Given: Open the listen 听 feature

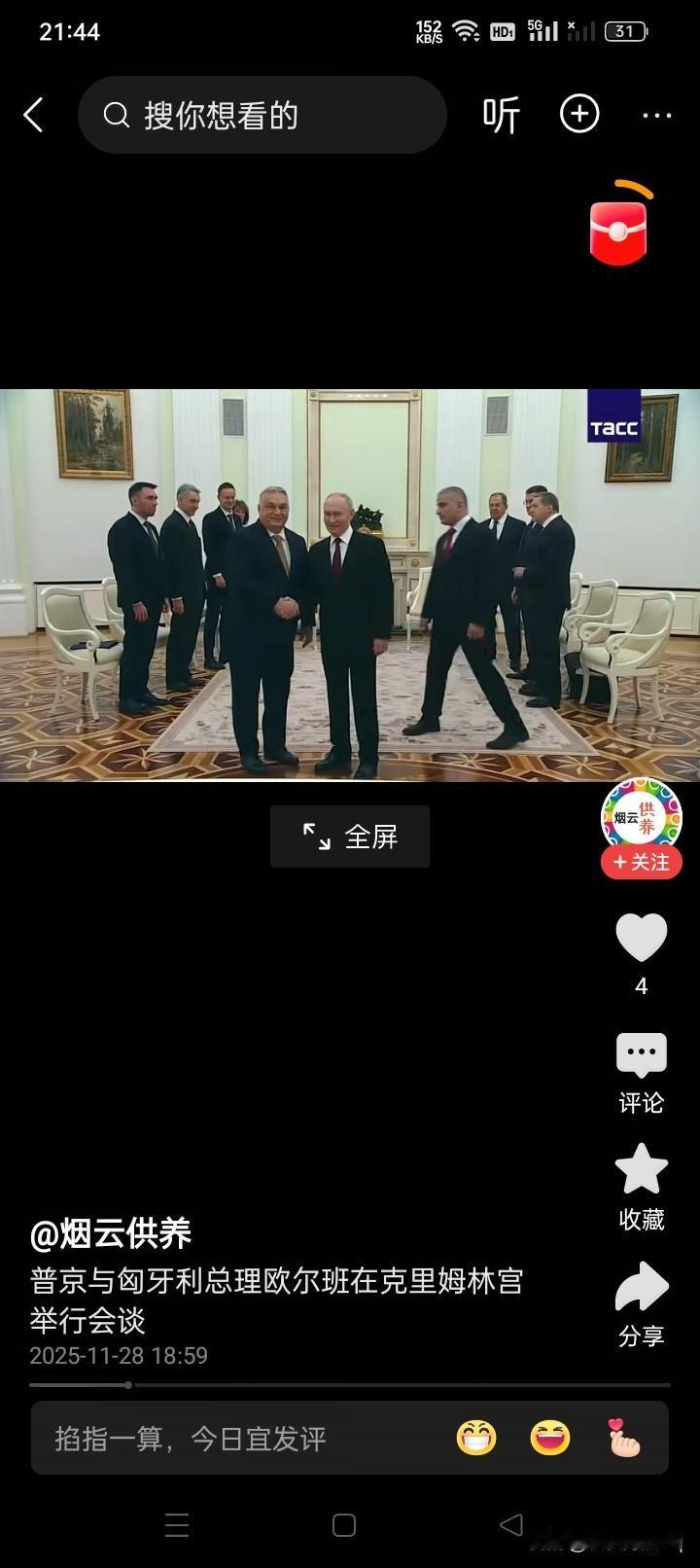Looking at the screenshot, I should point(500,114).
